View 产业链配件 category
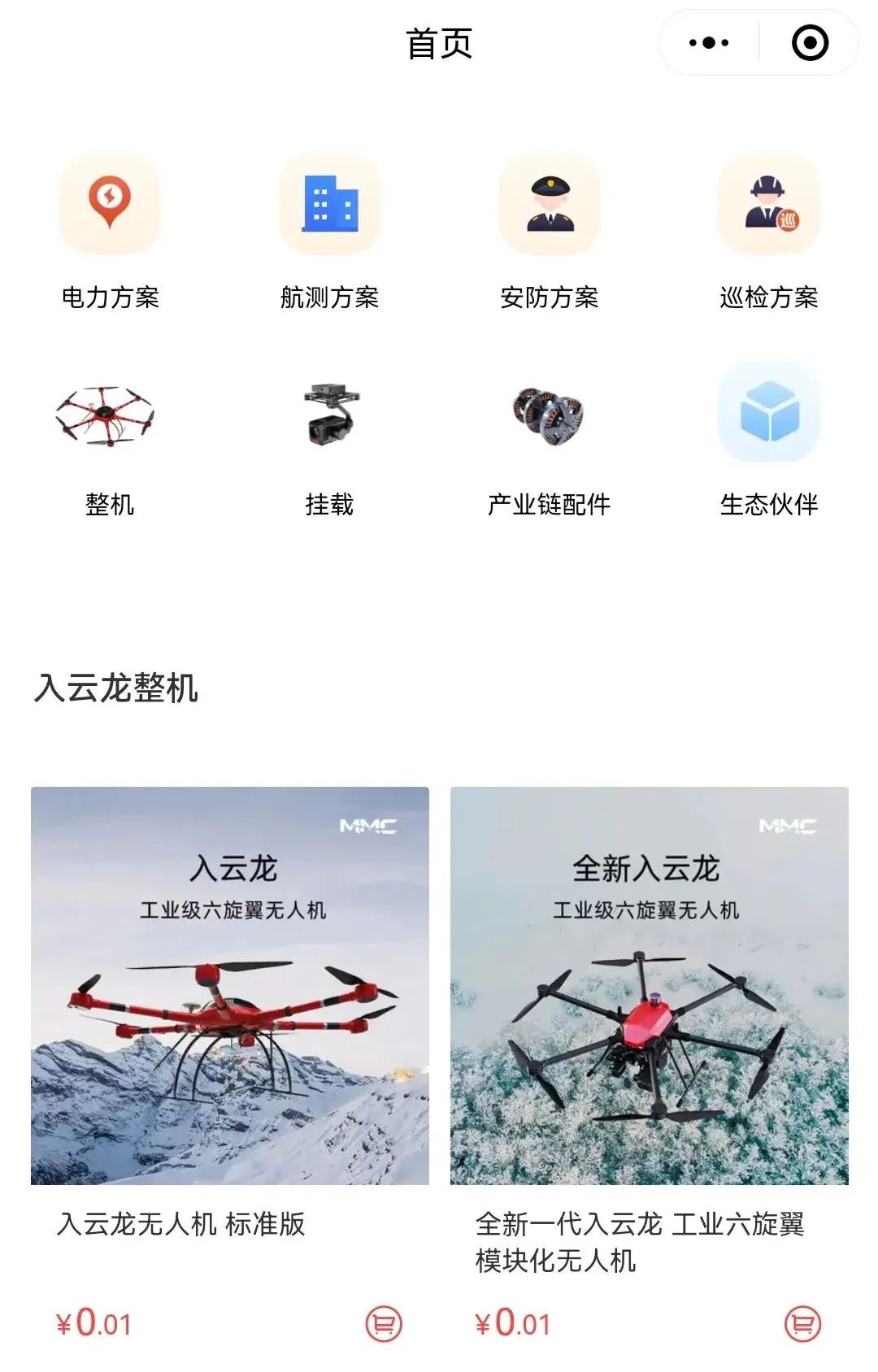 tap(550, 416)
